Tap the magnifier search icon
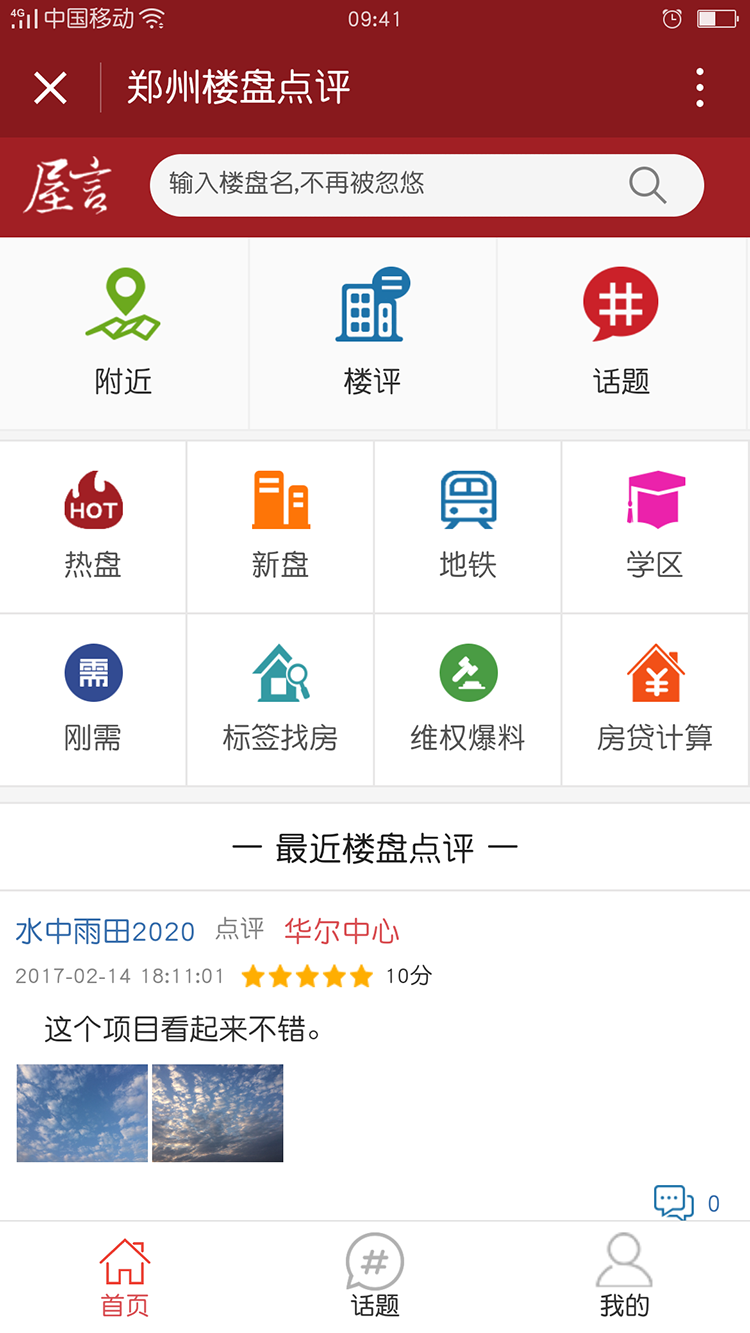Screen dimensions: 750x1333 click(x=647, y=185)
